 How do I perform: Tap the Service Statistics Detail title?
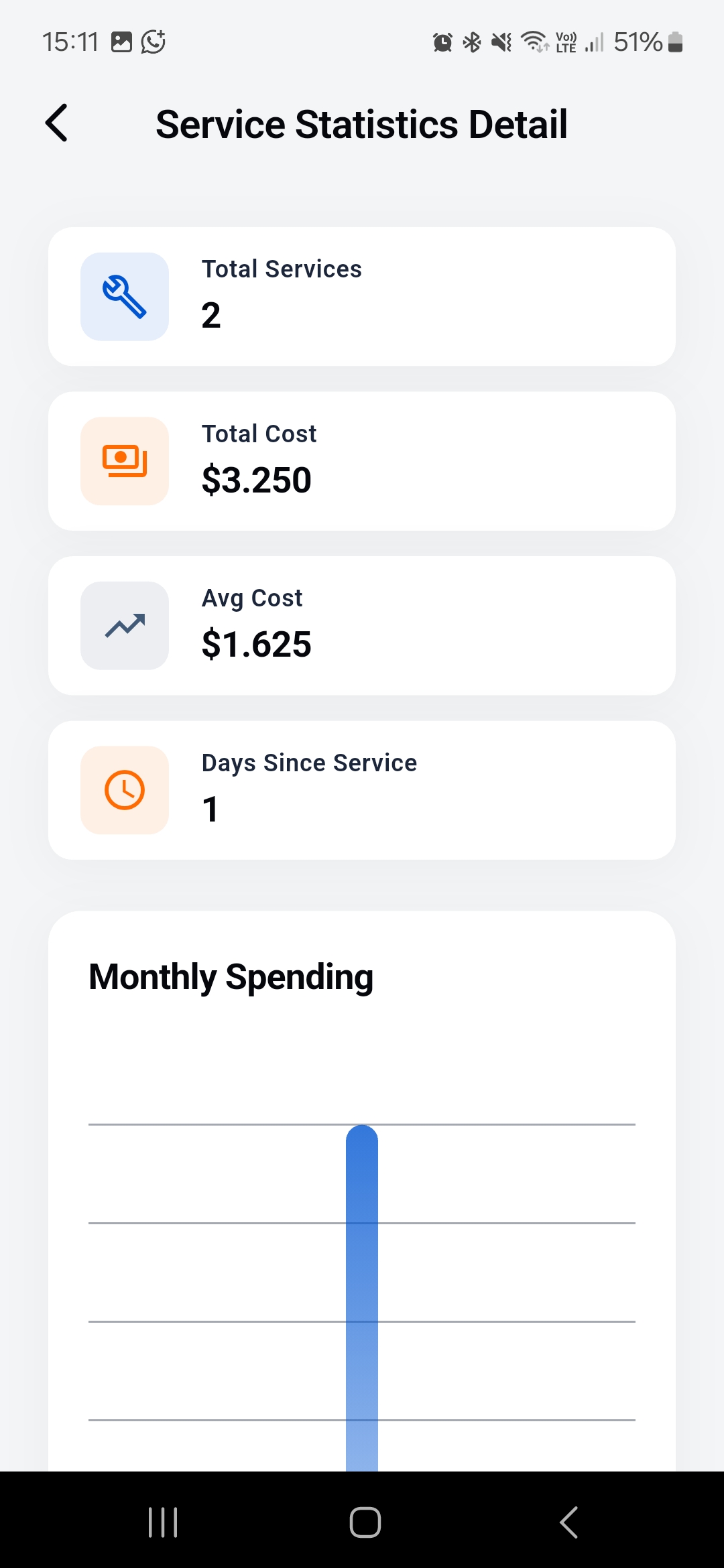point(362,123)
